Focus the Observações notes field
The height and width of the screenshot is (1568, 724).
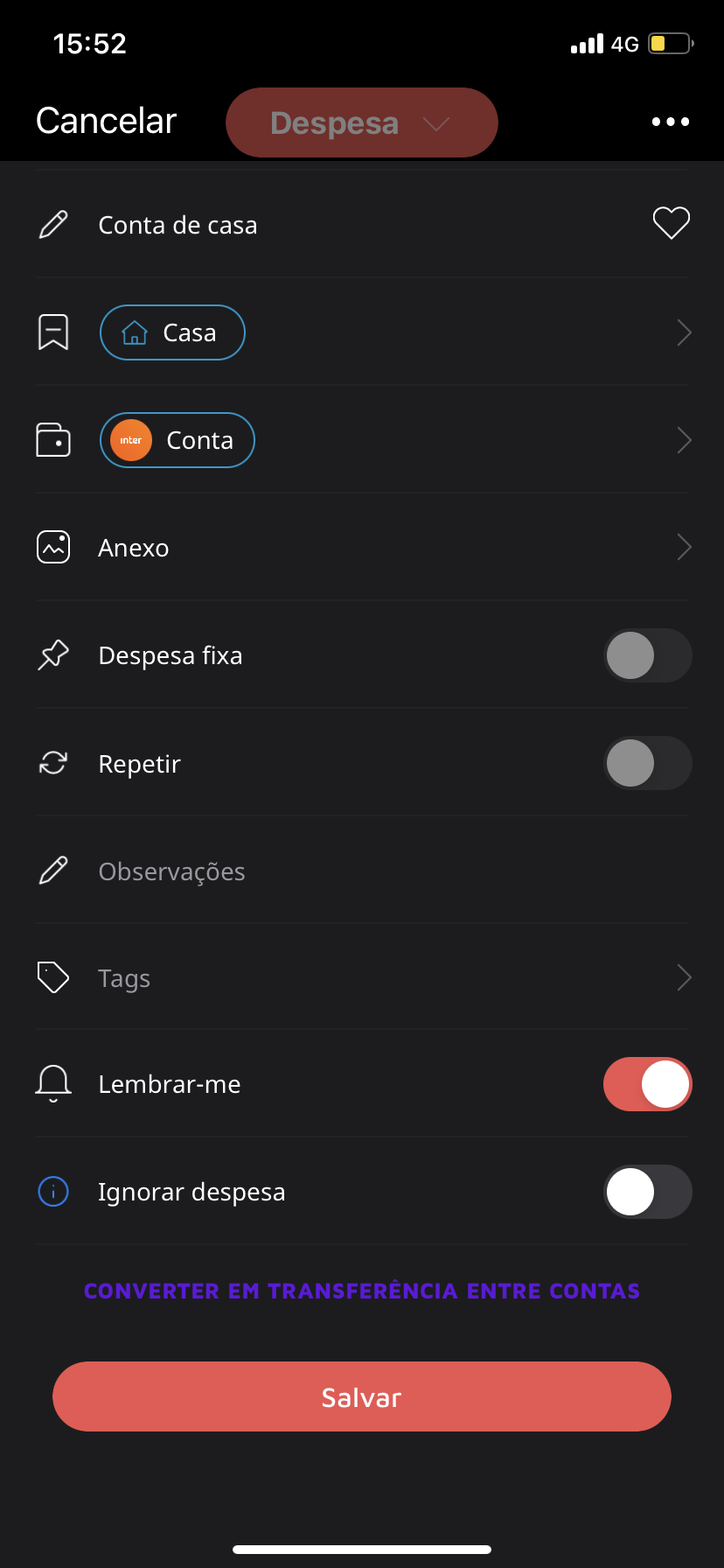350,871
